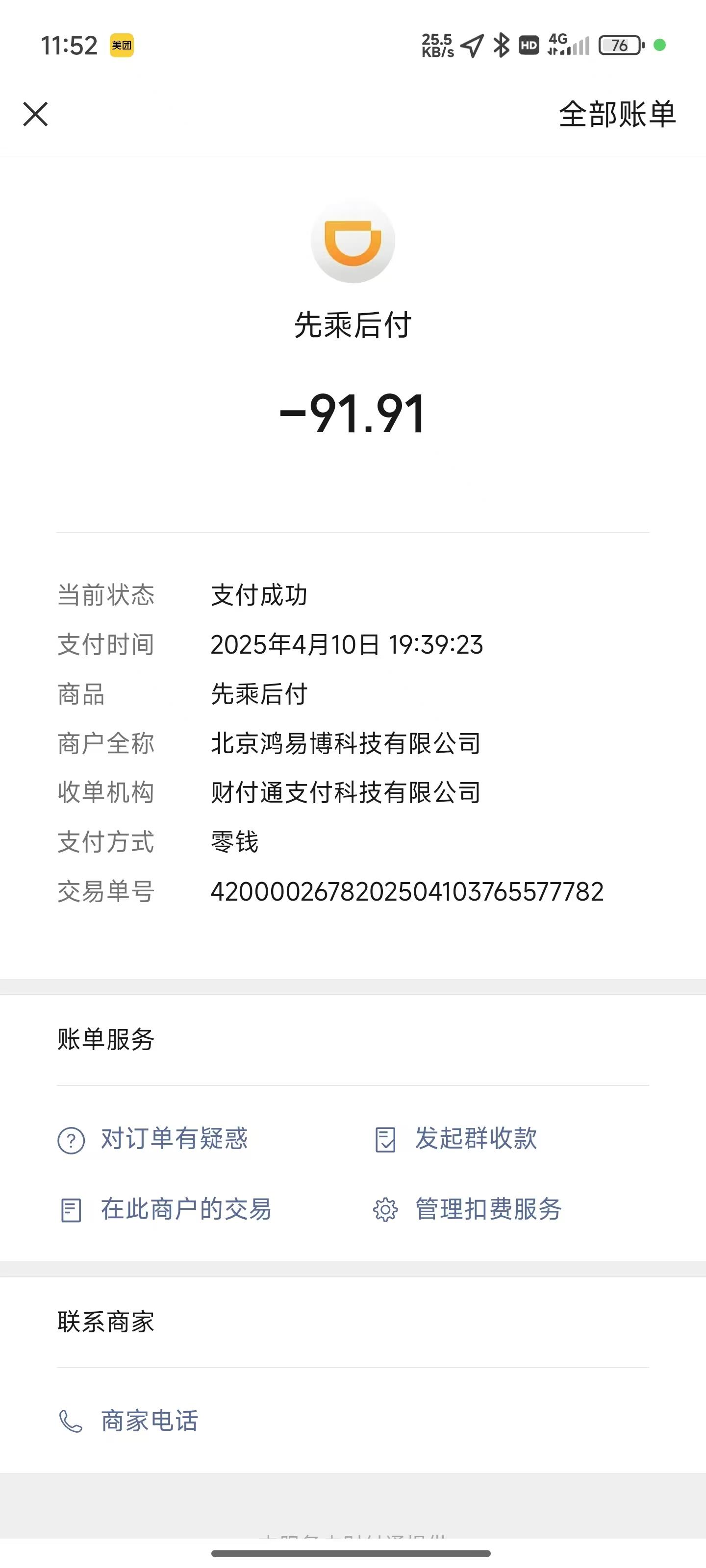Call the merchant via 商家电话
Image resolution: width=706 pixels, height=1568 pixels.
pos(128,1421)
